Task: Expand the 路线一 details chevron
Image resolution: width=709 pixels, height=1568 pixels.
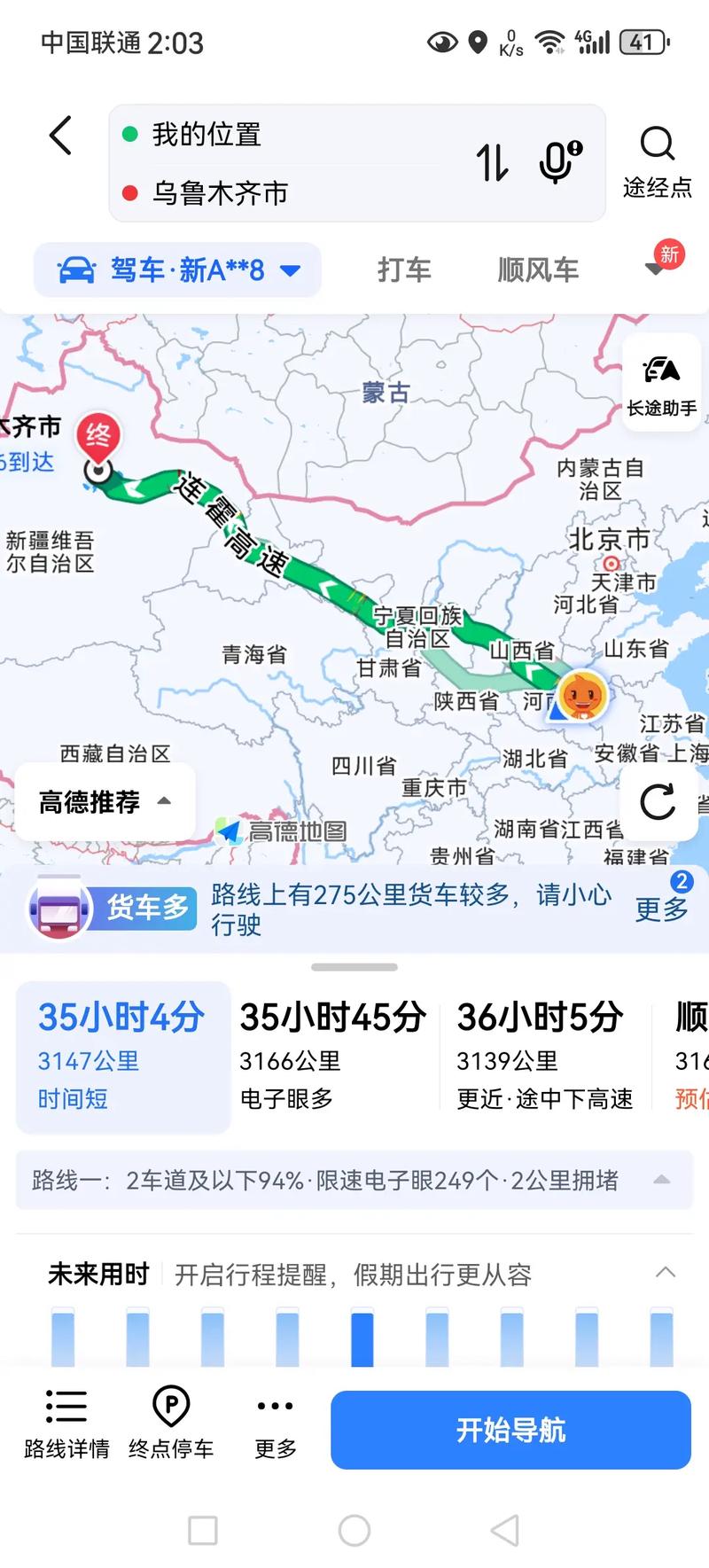Action: tap(660, 1180)
